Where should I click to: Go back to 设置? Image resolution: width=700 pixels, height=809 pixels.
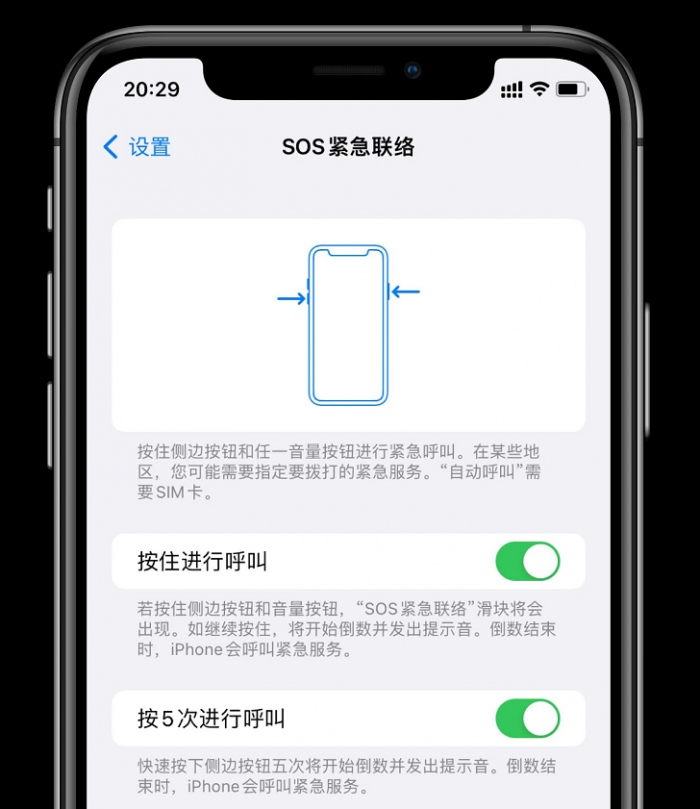coord(137,147)
